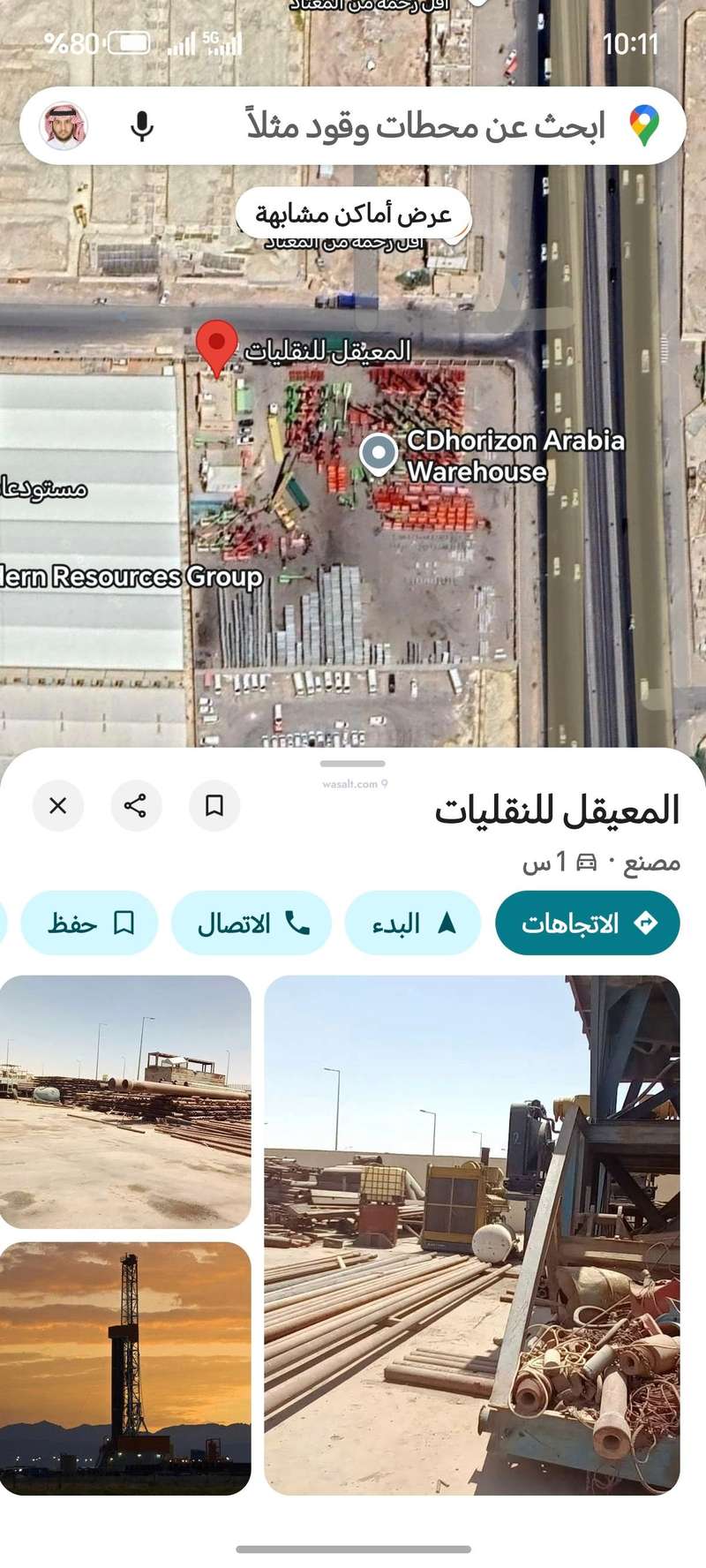This screenshot has width=706, height=1568.
Task: Open the account profile picture
Action: 64,126
